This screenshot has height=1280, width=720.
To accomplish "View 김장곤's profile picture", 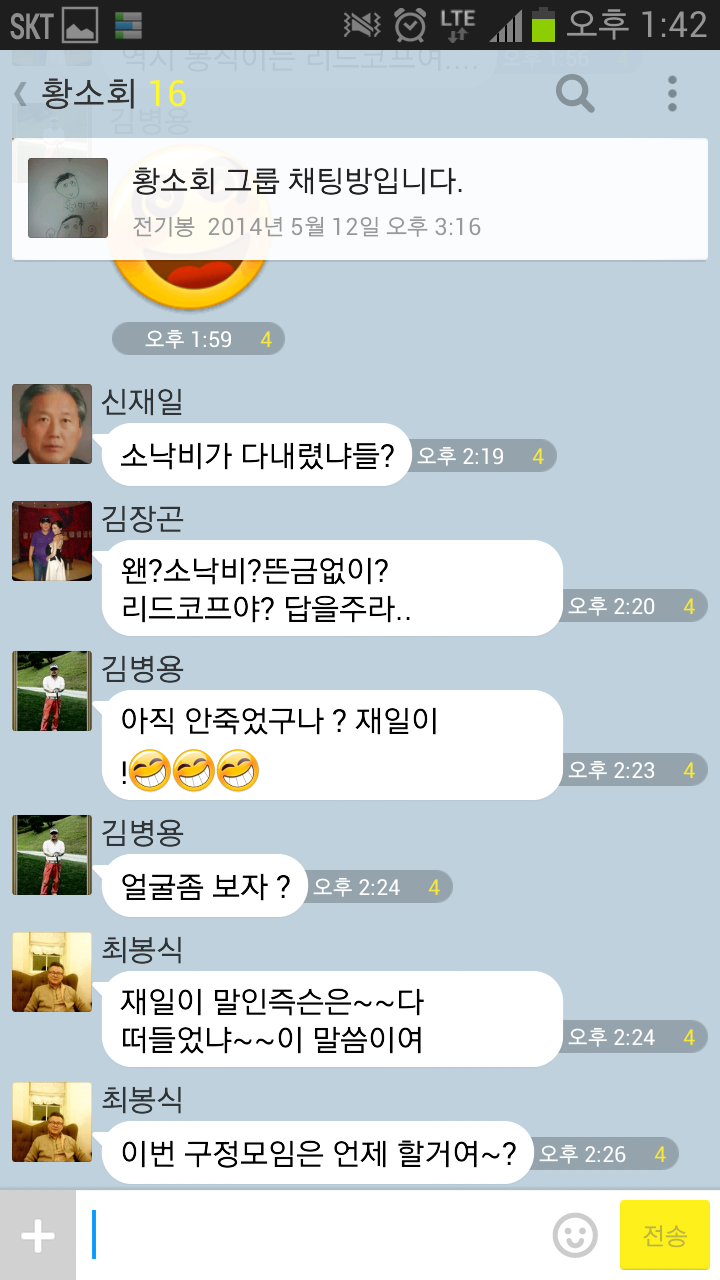I will point(52,541).
